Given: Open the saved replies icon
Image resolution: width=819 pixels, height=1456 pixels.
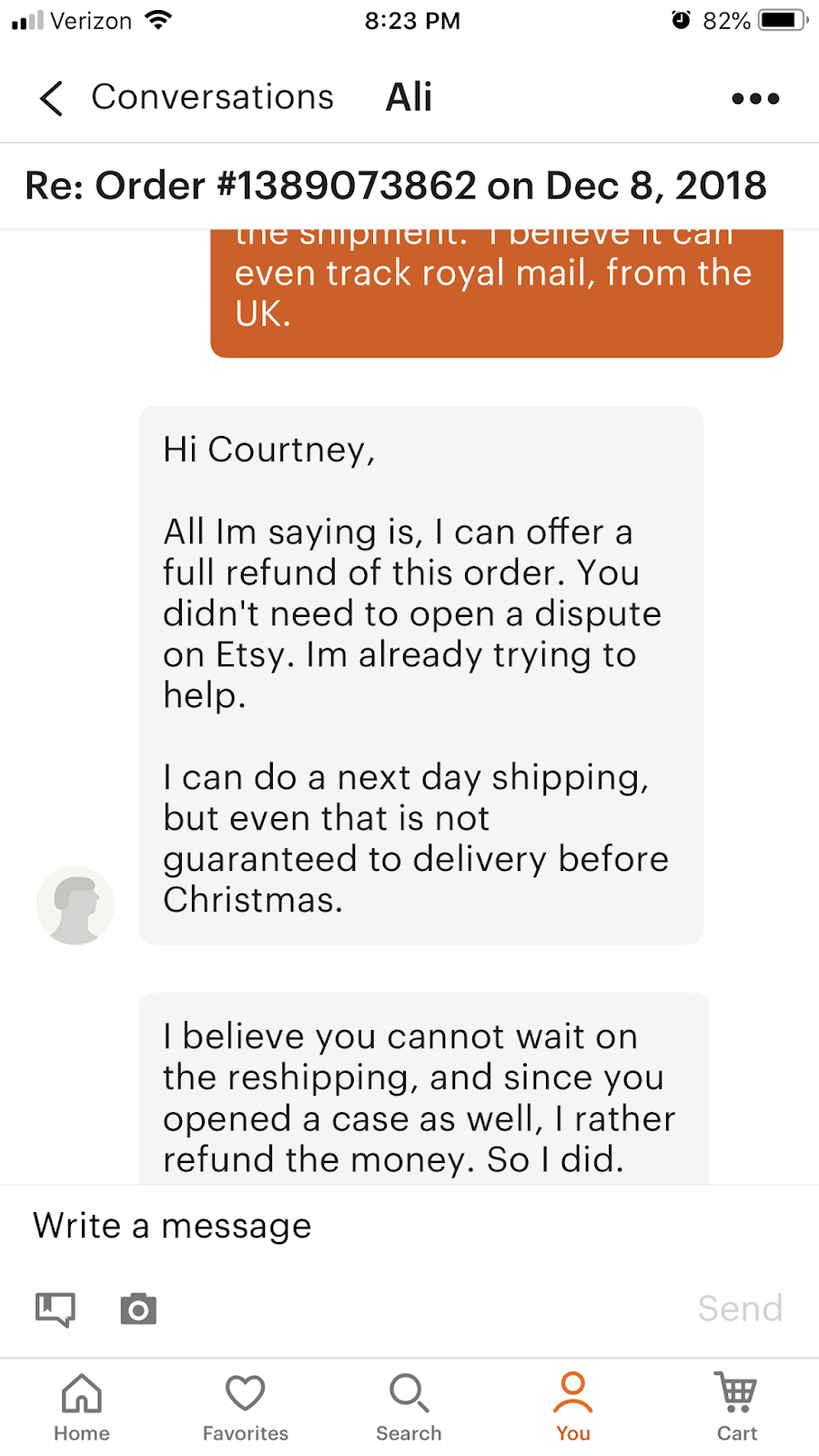Looking at the screenshot, I should click(56, 1309).
